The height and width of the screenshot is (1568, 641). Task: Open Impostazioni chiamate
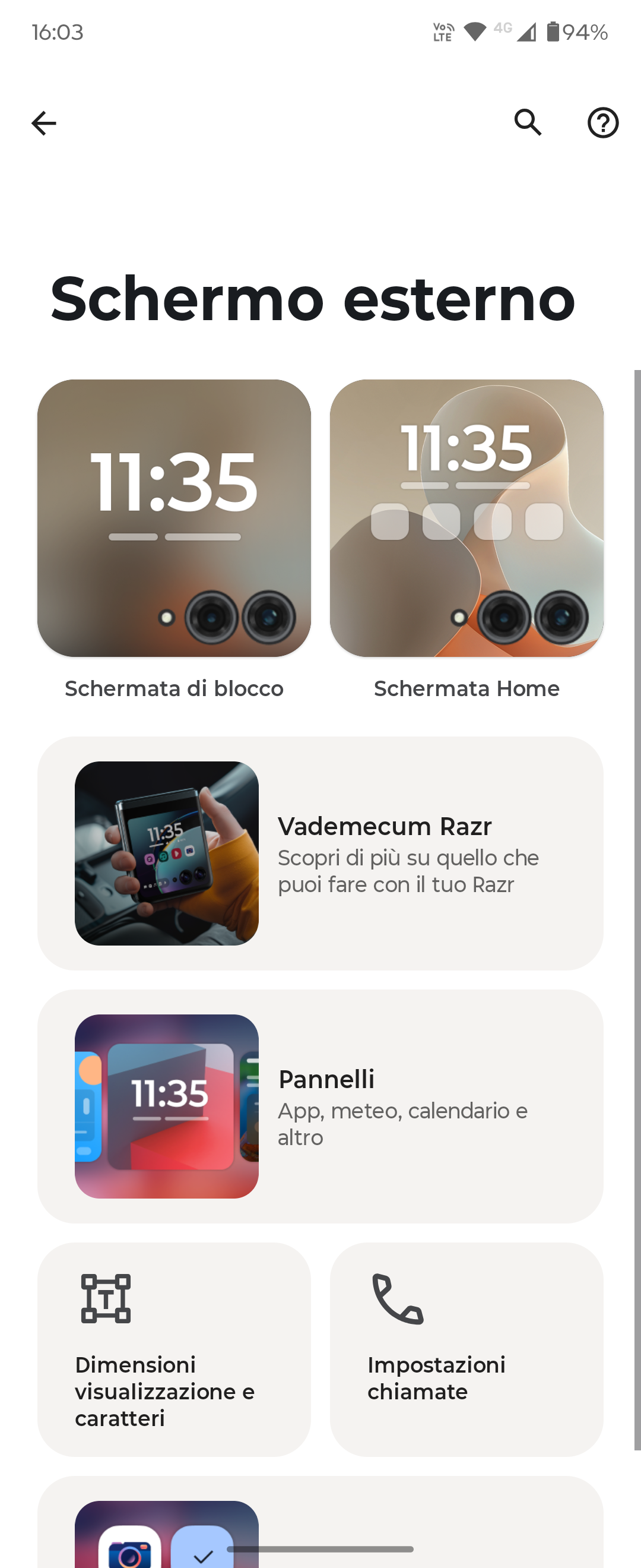[467, 1349]
